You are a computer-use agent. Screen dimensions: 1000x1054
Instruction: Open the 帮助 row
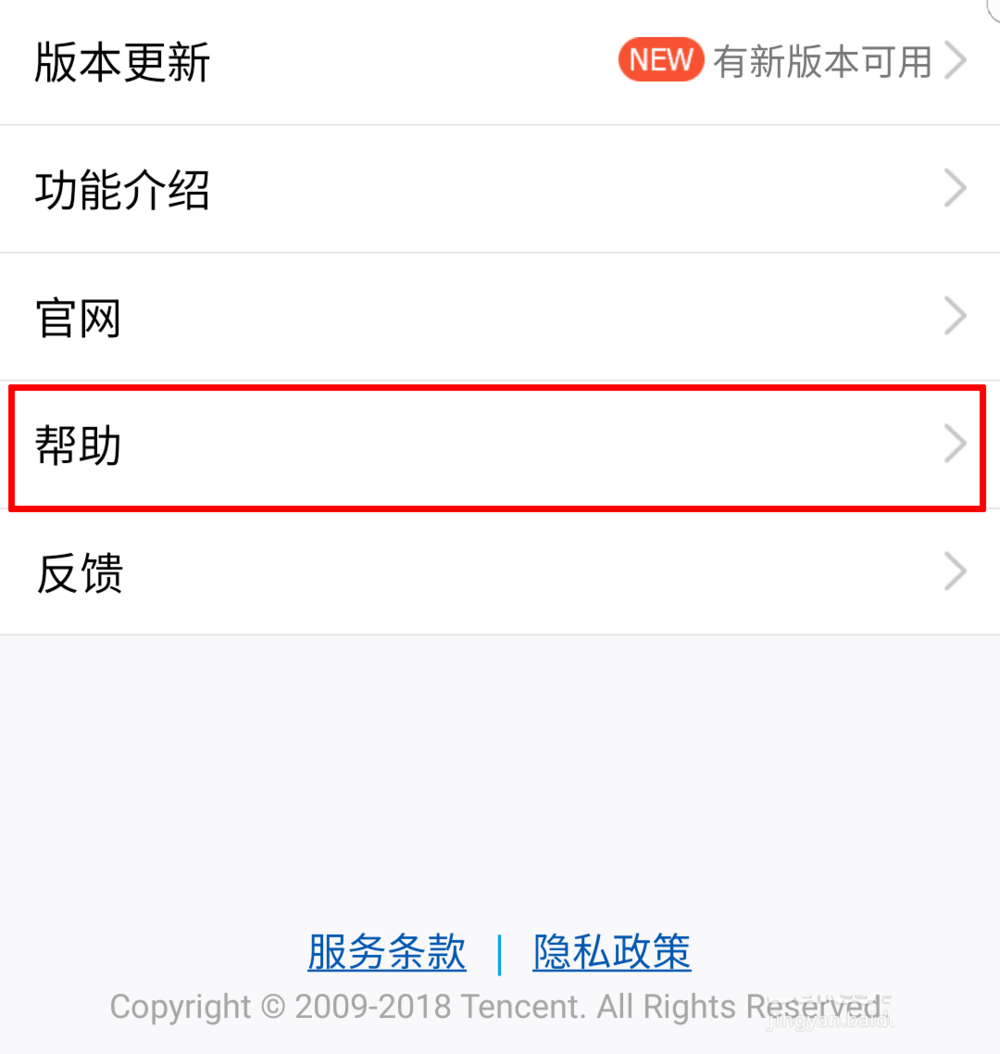(500, 445)
